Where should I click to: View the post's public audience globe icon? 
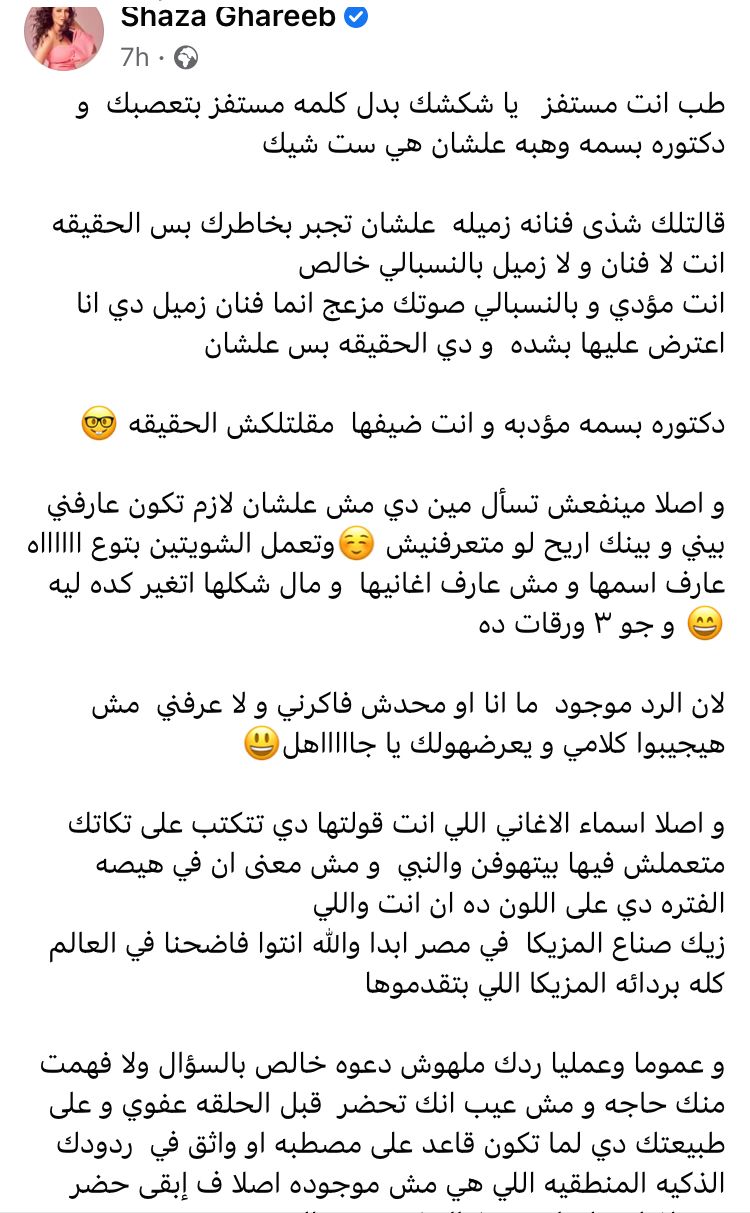click(x=185, y=58)
